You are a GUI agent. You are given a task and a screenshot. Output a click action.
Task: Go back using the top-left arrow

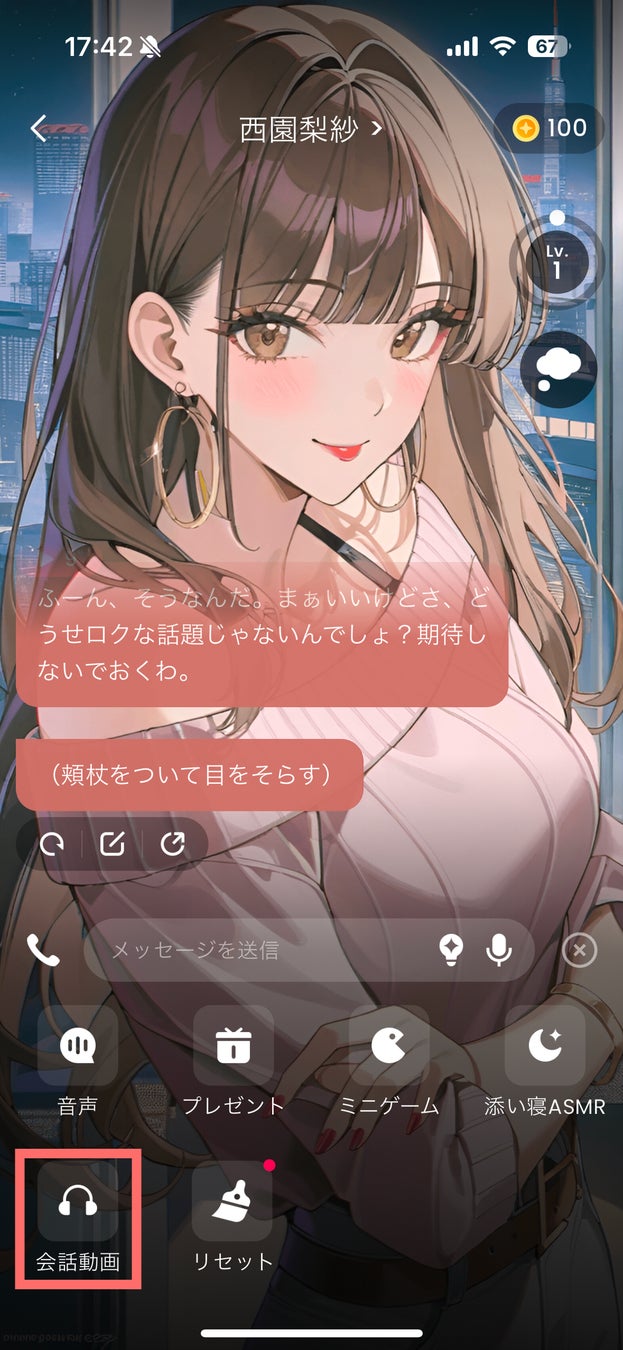click(x=39, y=129)
